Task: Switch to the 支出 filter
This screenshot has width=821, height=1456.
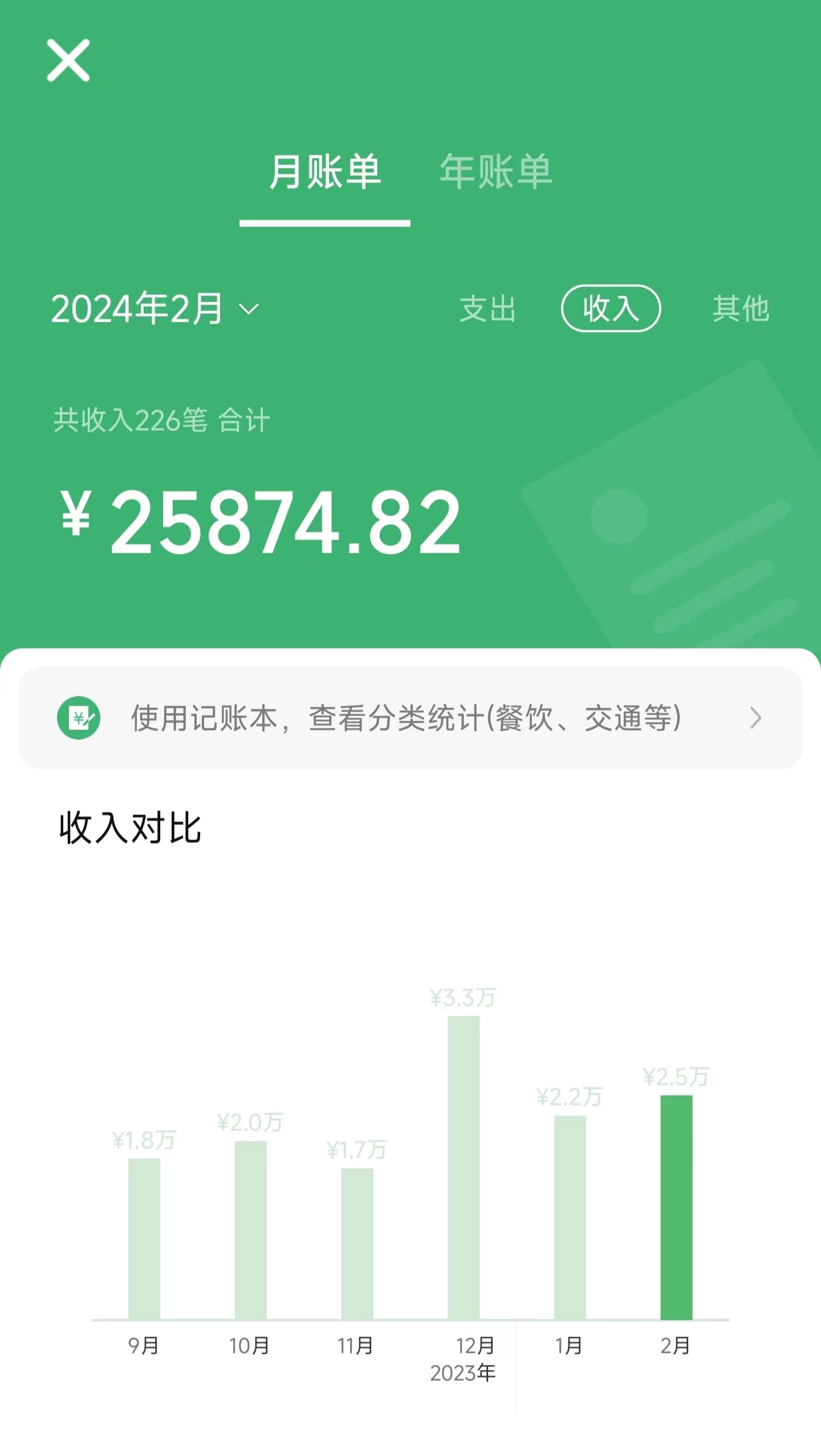Action: [x=488, y=309]
